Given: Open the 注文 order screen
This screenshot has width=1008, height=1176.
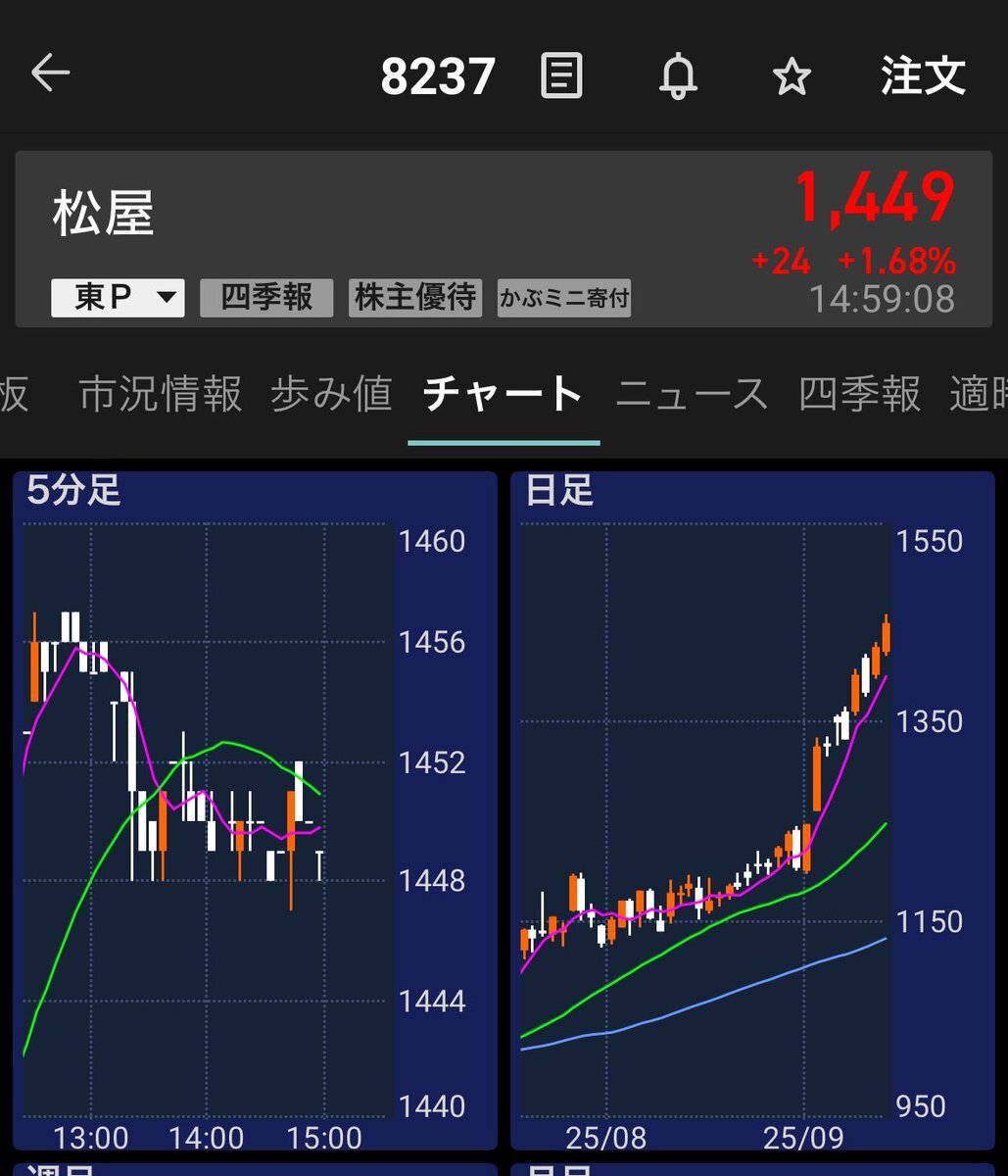Looking at the screenshot, I should [x=922, y=75].
